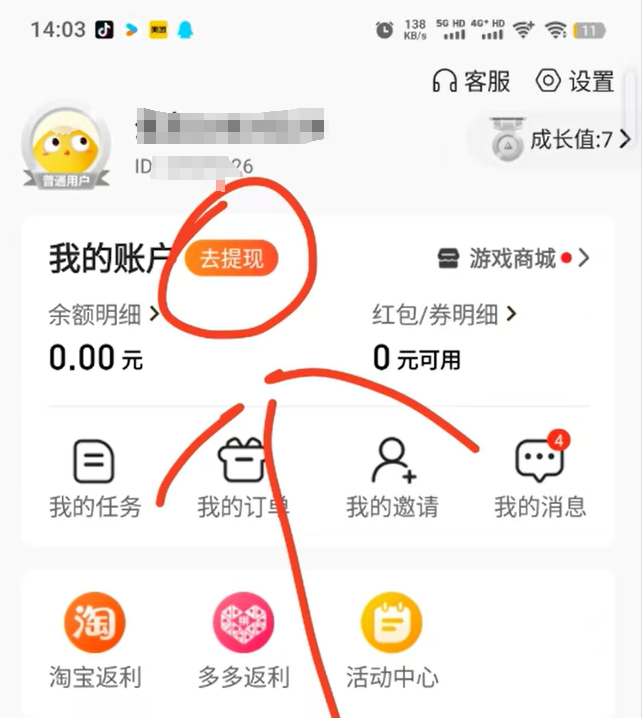Open 设置 settings
This screenshot has height=718, width=642.
tap(574, 81)
